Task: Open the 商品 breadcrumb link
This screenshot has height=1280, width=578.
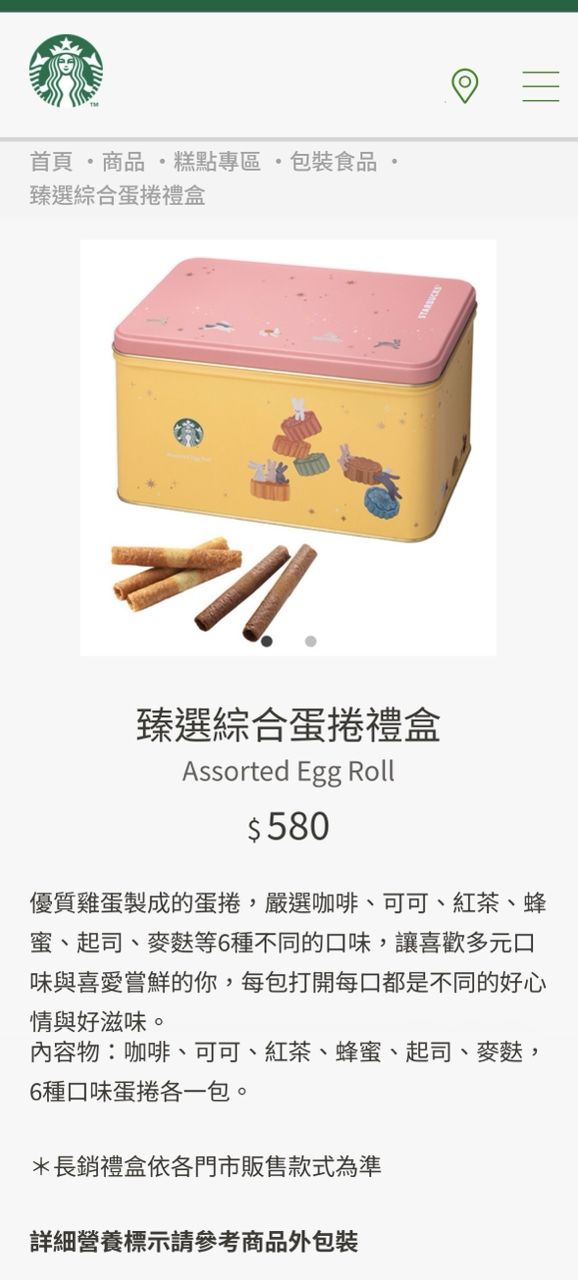Action: click(x=124, y=161)
